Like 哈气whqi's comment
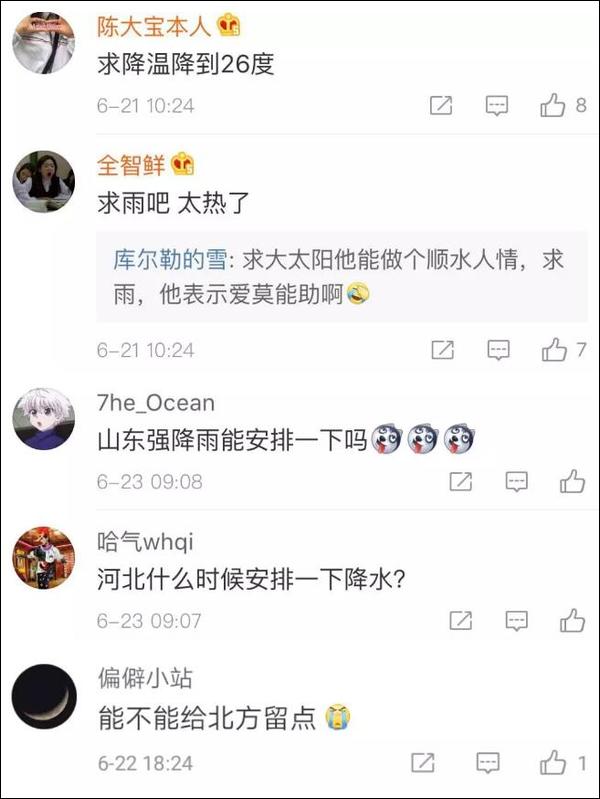 click(572, 621)
